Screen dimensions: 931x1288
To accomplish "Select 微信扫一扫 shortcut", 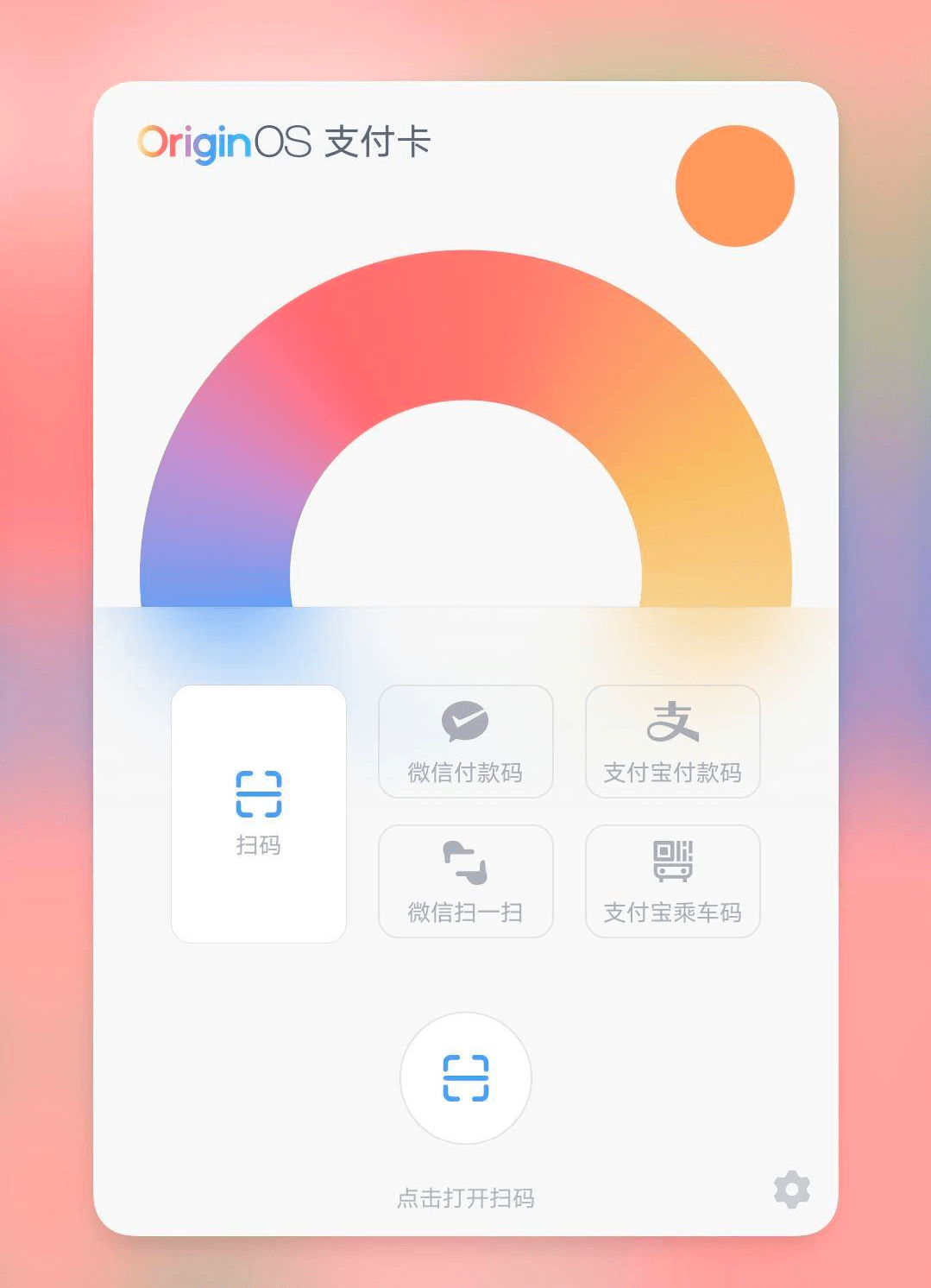I will click(465, 881).
